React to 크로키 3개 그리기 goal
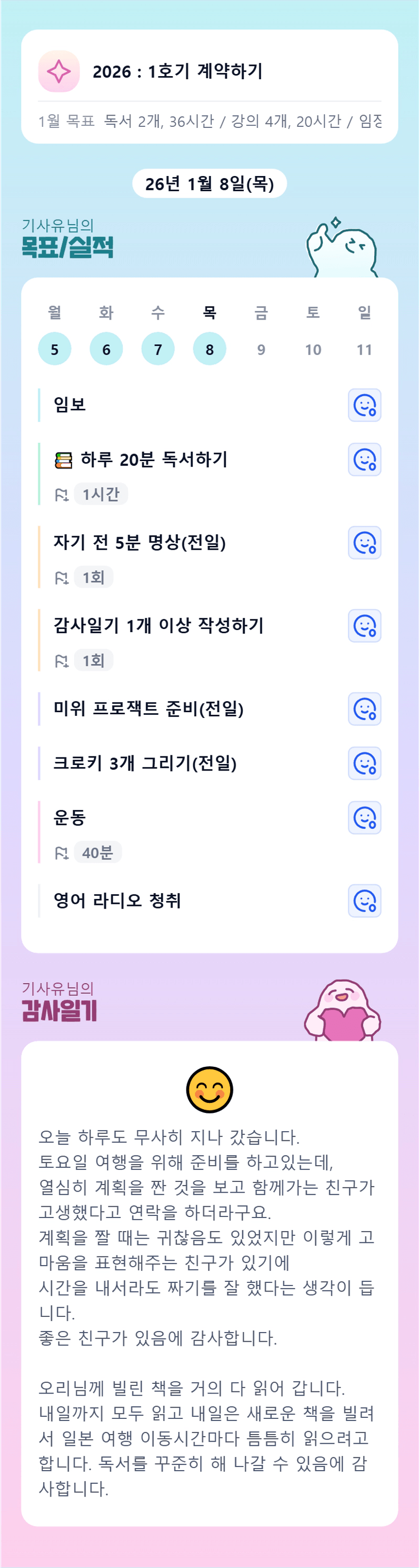 [364, 763]
